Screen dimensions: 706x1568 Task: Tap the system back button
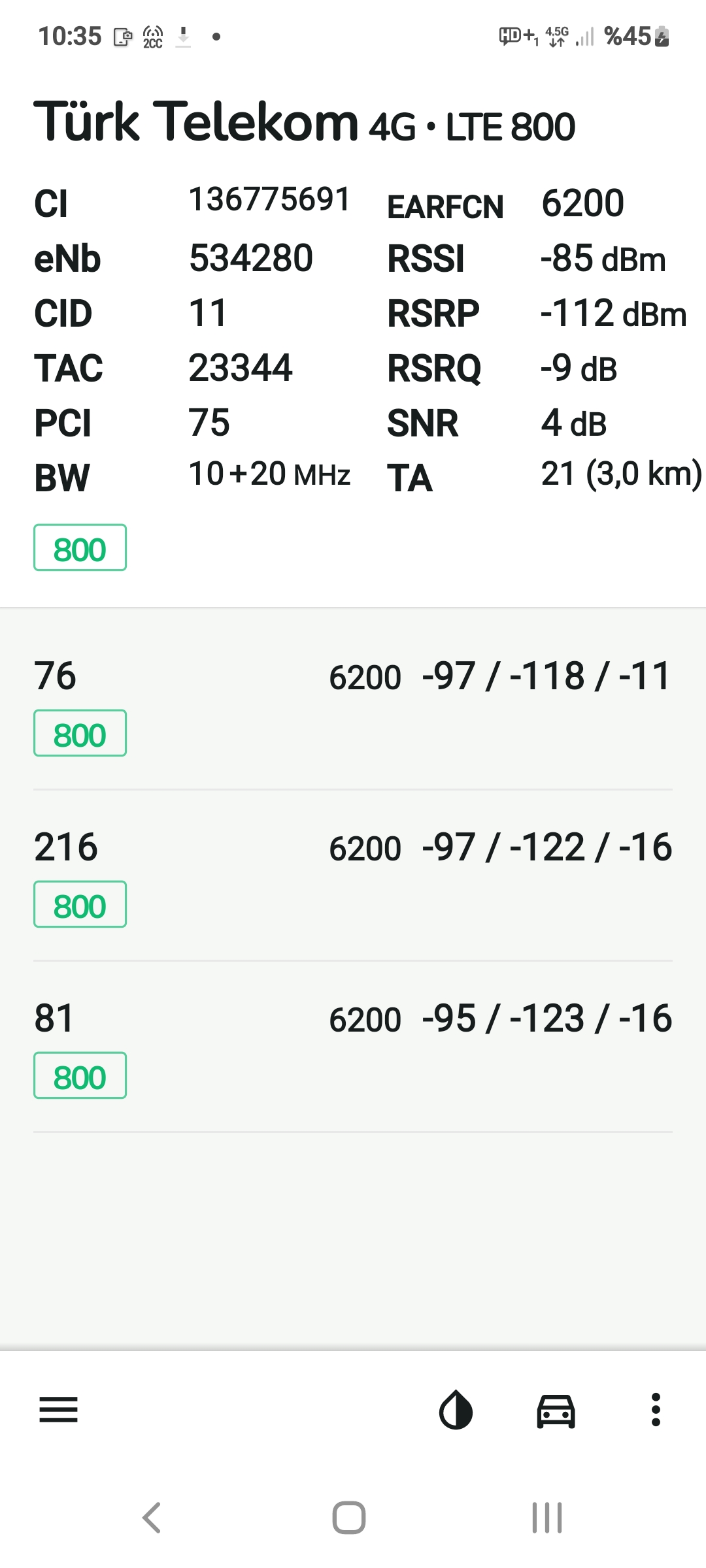click(152, 1517)
